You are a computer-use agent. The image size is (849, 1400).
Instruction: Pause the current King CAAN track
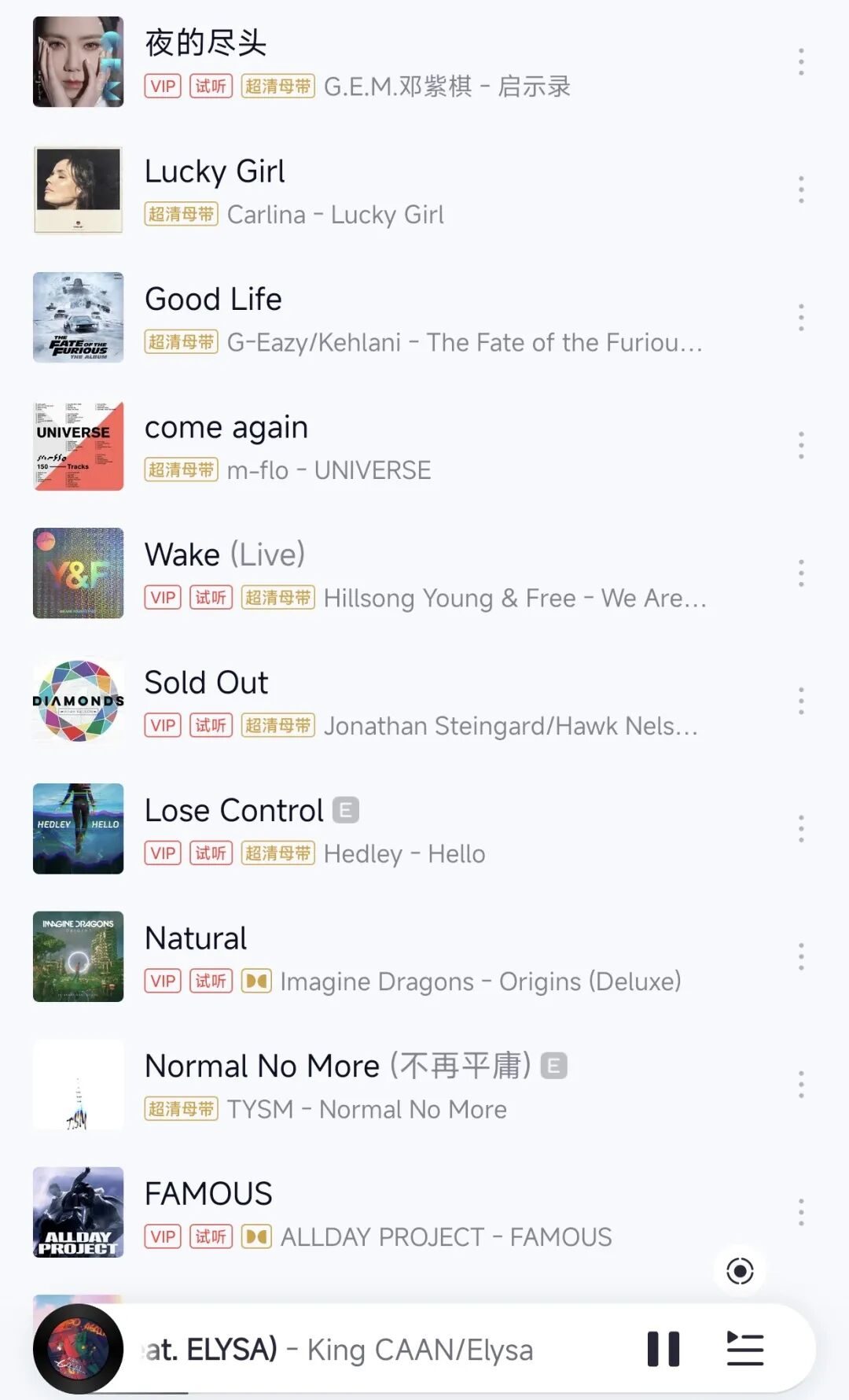coord(663,1350)
